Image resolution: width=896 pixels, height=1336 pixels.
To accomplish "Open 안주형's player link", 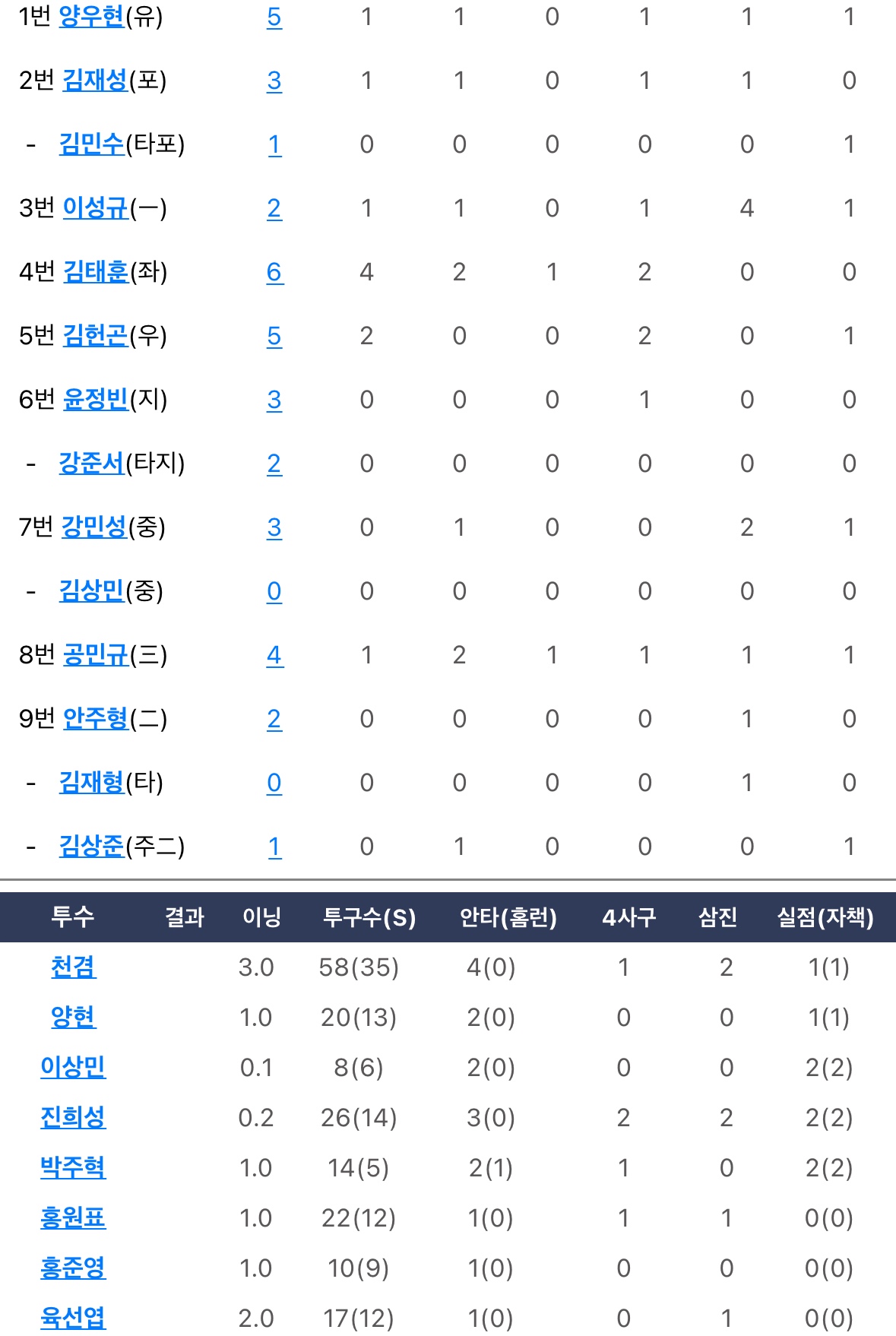I will [x=95, y=719].
